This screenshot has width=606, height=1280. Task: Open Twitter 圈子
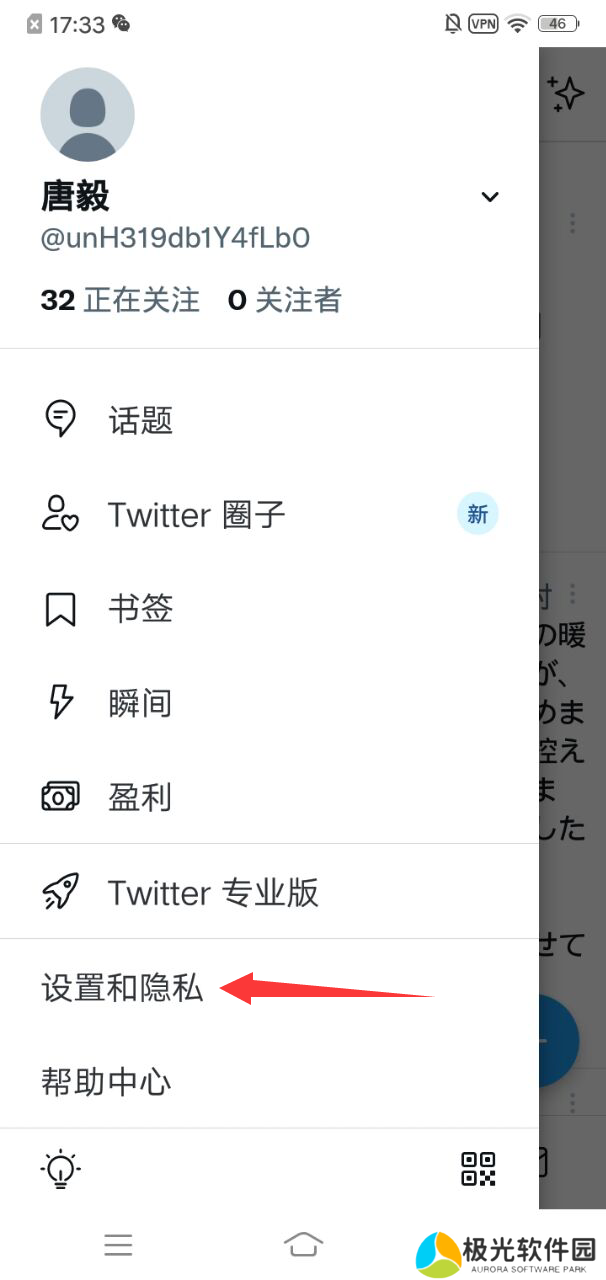pyautogui.click(x=197, y=515)
